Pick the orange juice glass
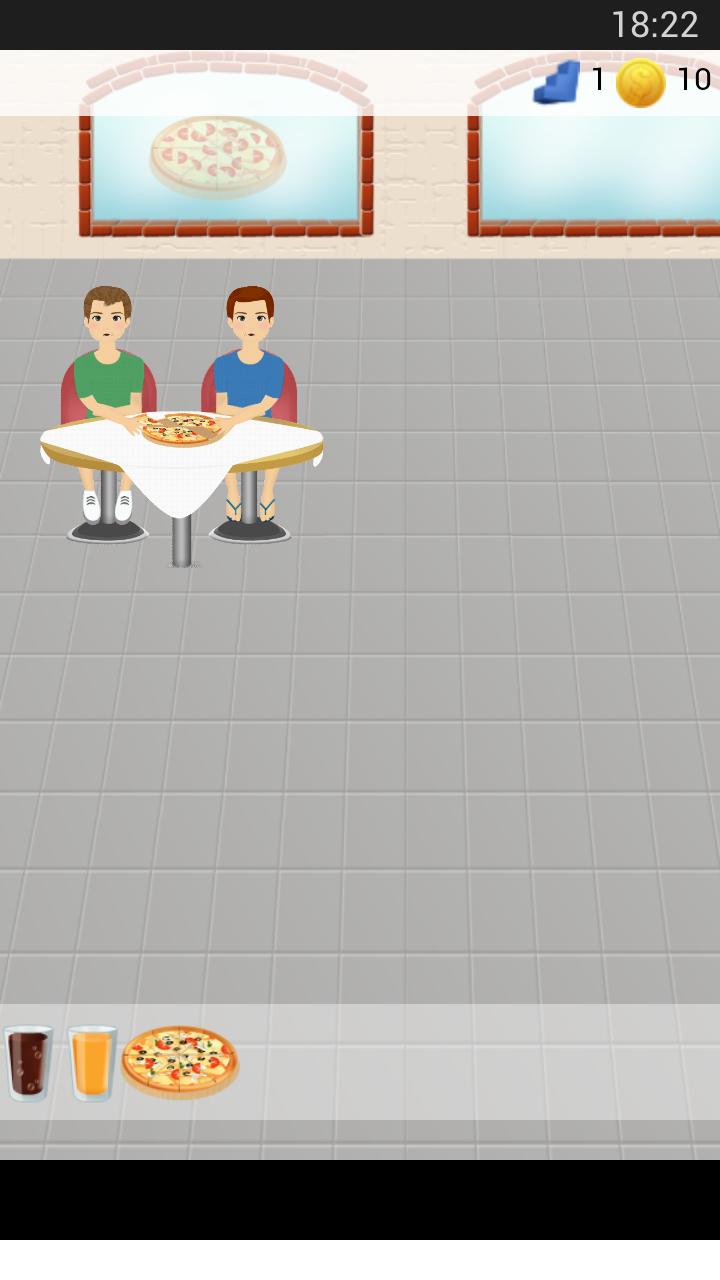 tap(92, 1062)
